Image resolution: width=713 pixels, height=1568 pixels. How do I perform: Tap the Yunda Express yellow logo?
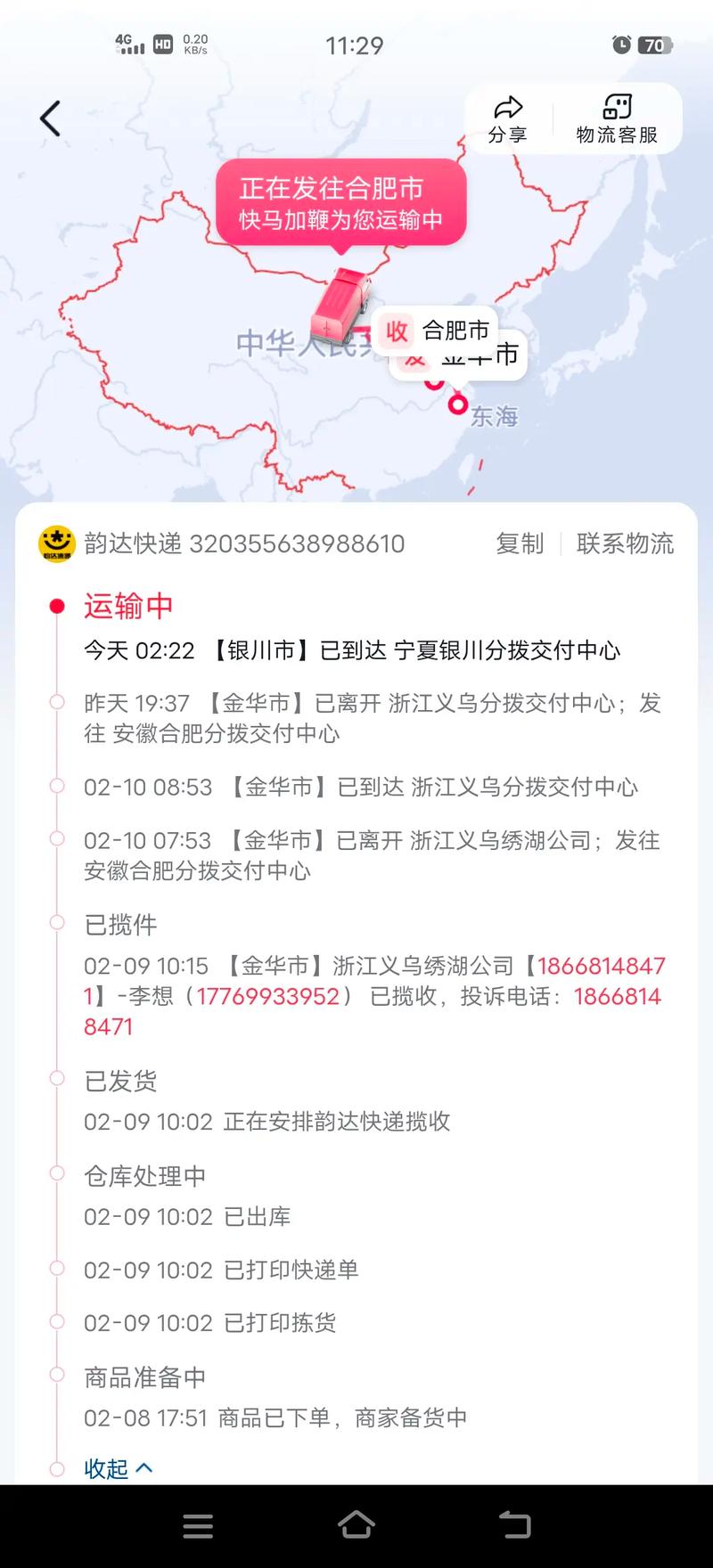point(55,543)
